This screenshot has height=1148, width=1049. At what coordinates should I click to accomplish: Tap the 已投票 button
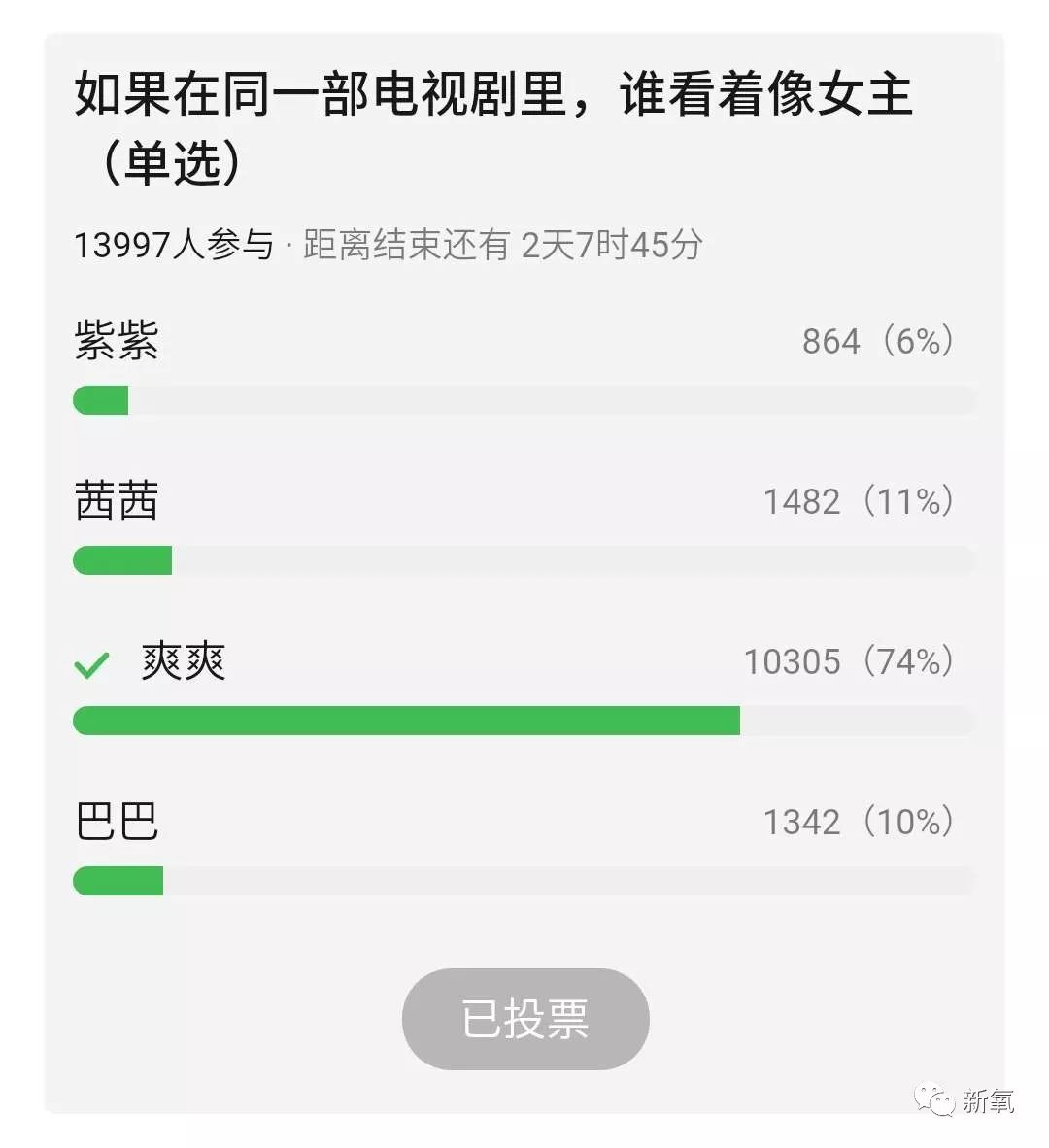click(x=525, y=1019)
